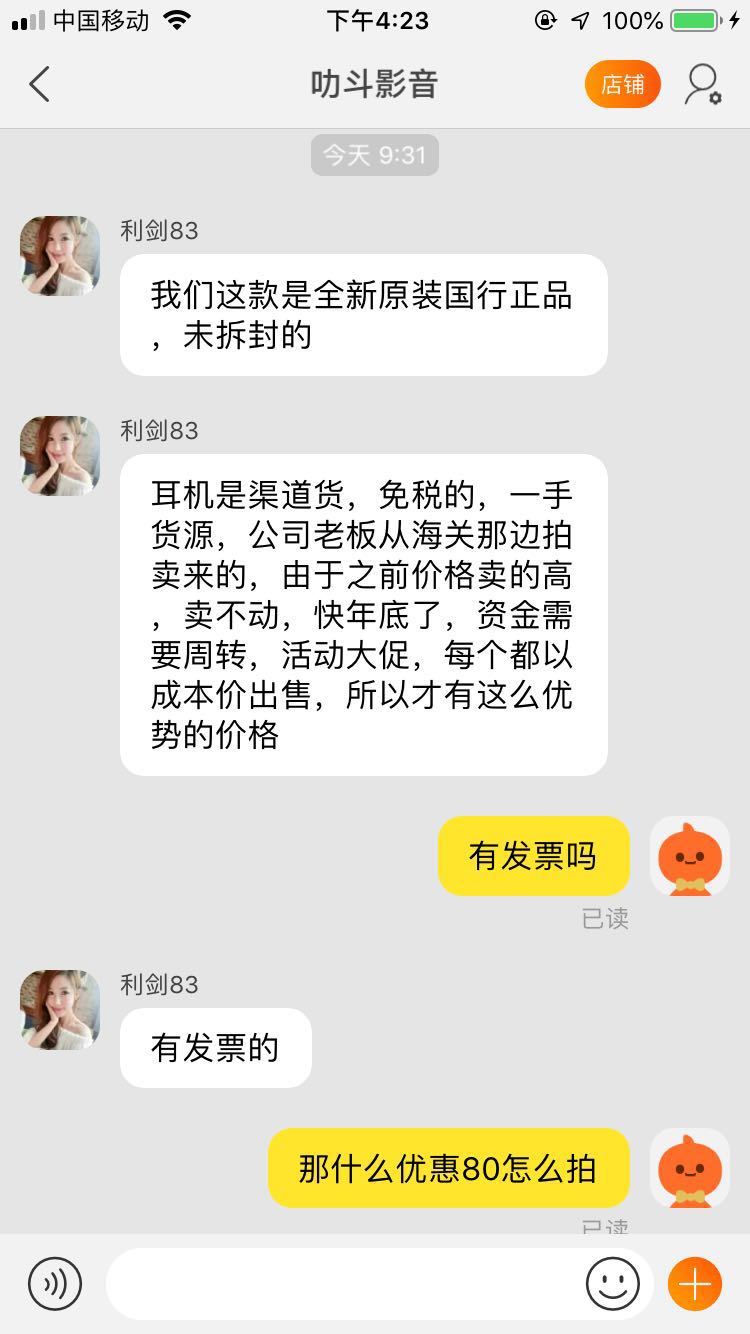Open the user settings icon
Screen dimensions: 750x1334
702,85
